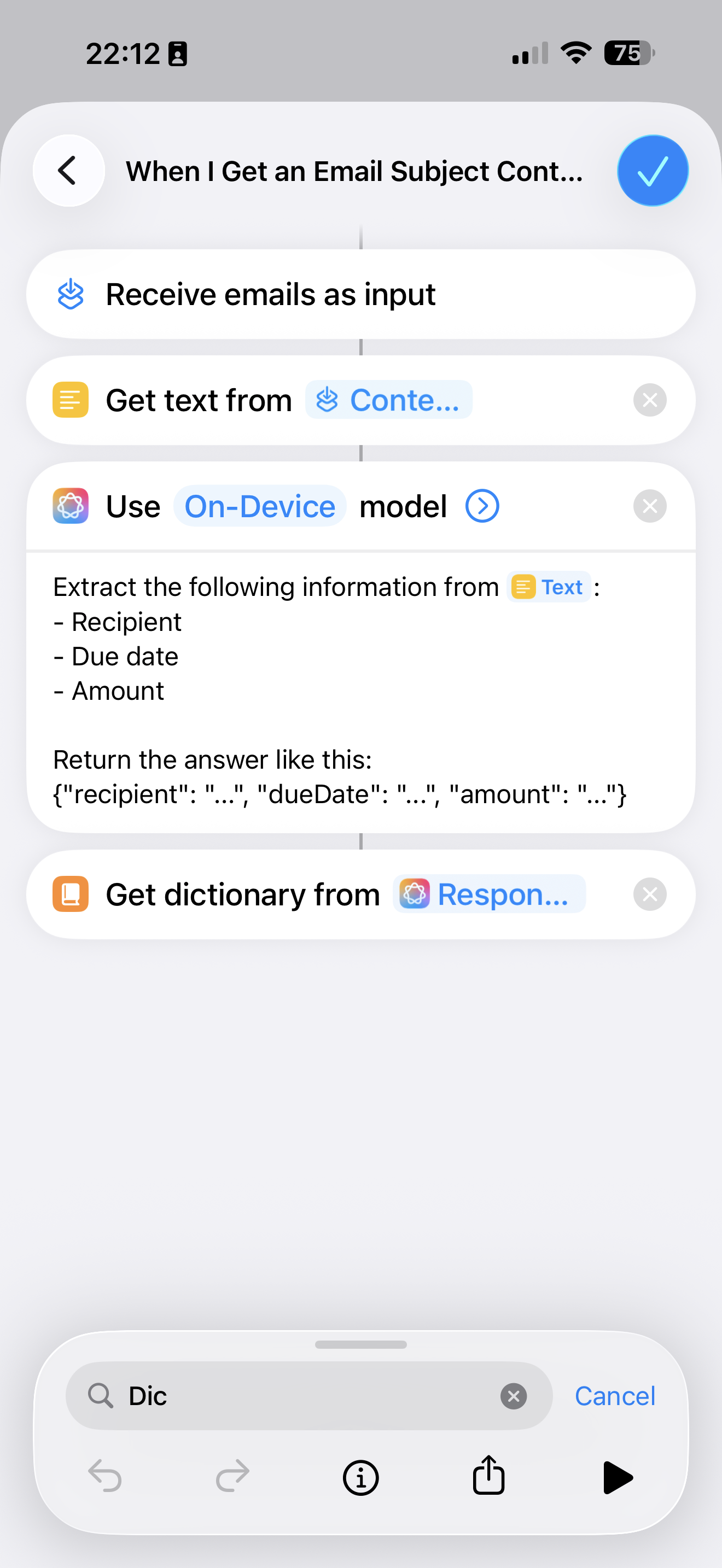Screen dimensions: 722x1568
Task: Change the On-Device model selection
Action: point(260,506)
